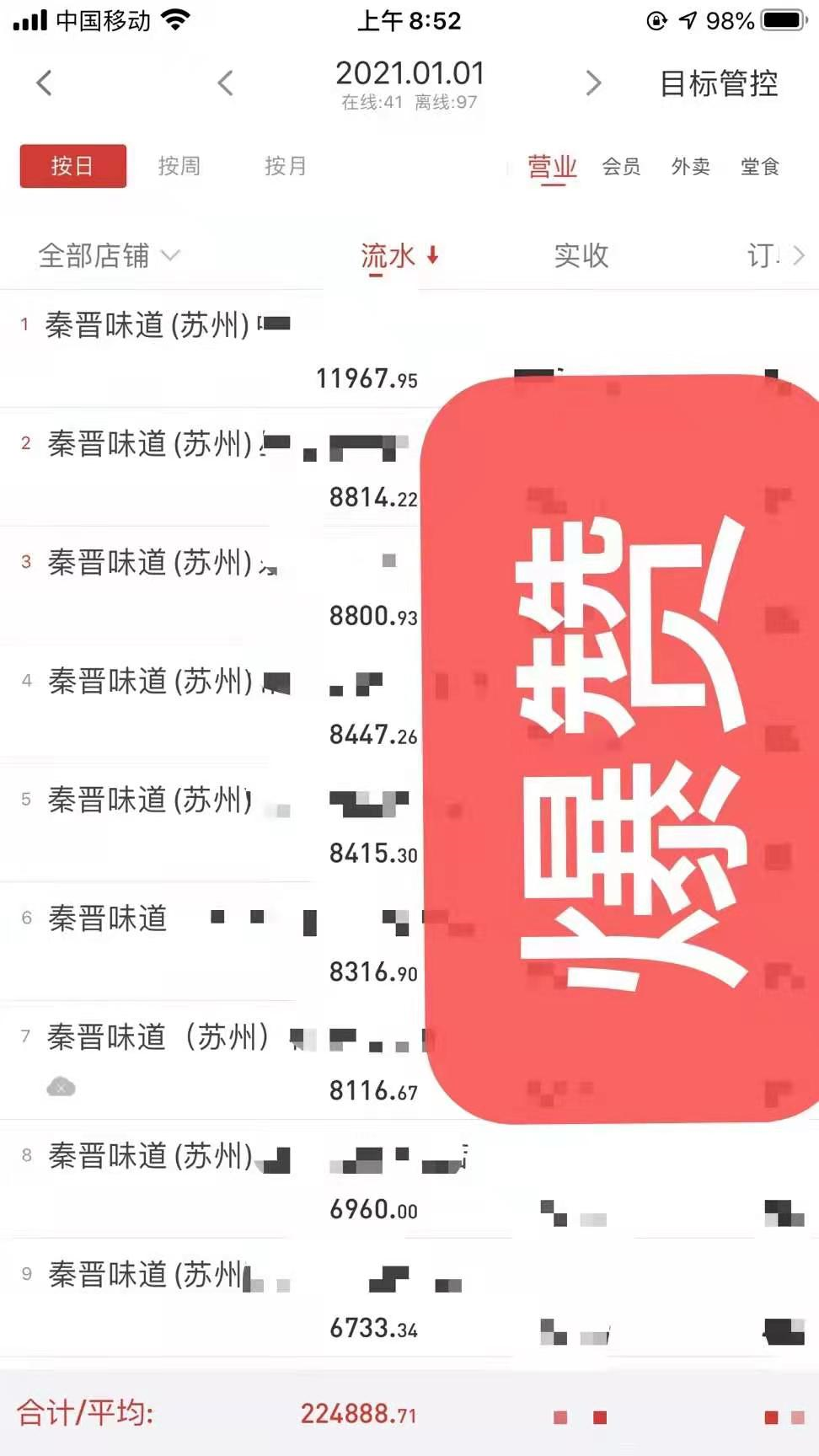Show more columns with the right chevron
This screenshot has width=819, height=1456.
(798, 255)
